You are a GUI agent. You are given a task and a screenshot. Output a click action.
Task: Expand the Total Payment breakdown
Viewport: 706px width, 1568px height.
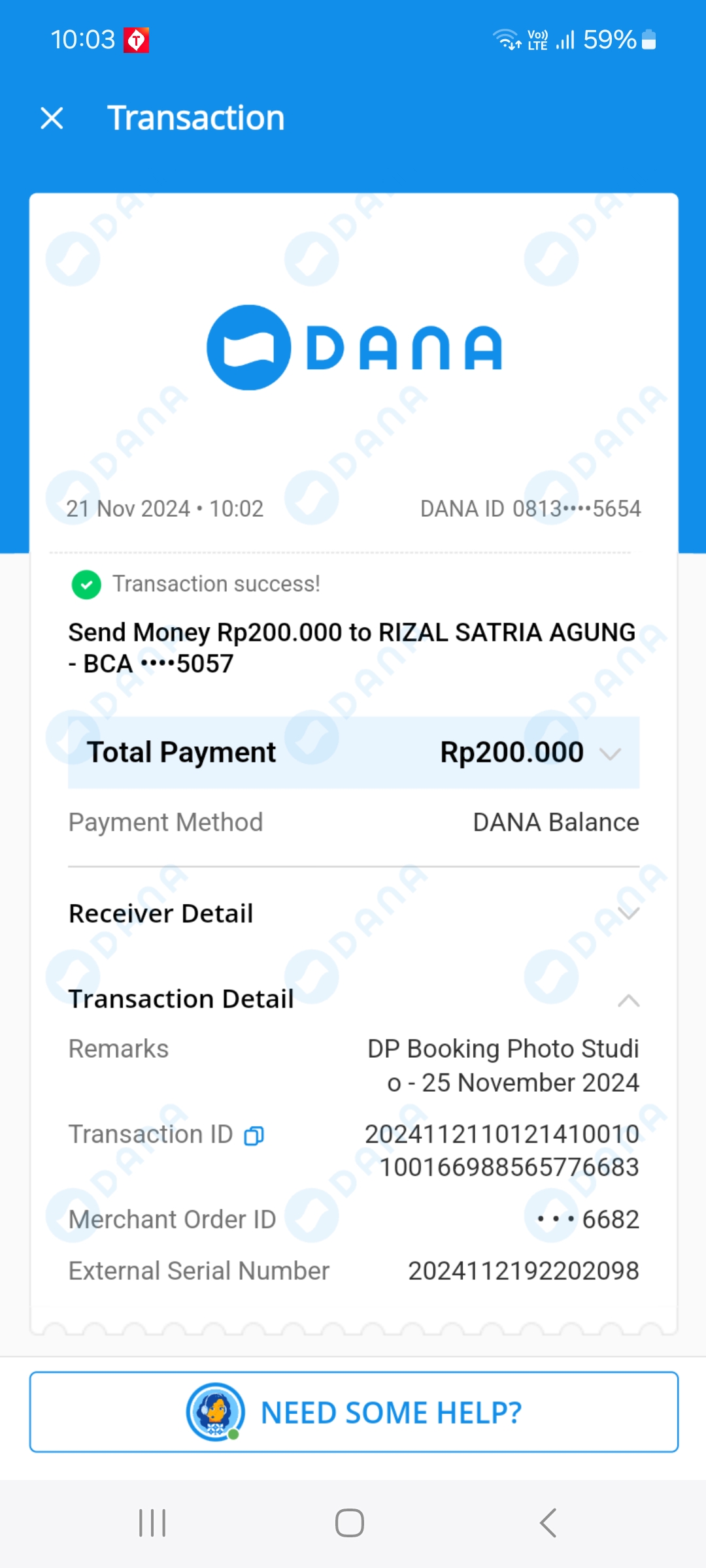click(x=609, y=754)
